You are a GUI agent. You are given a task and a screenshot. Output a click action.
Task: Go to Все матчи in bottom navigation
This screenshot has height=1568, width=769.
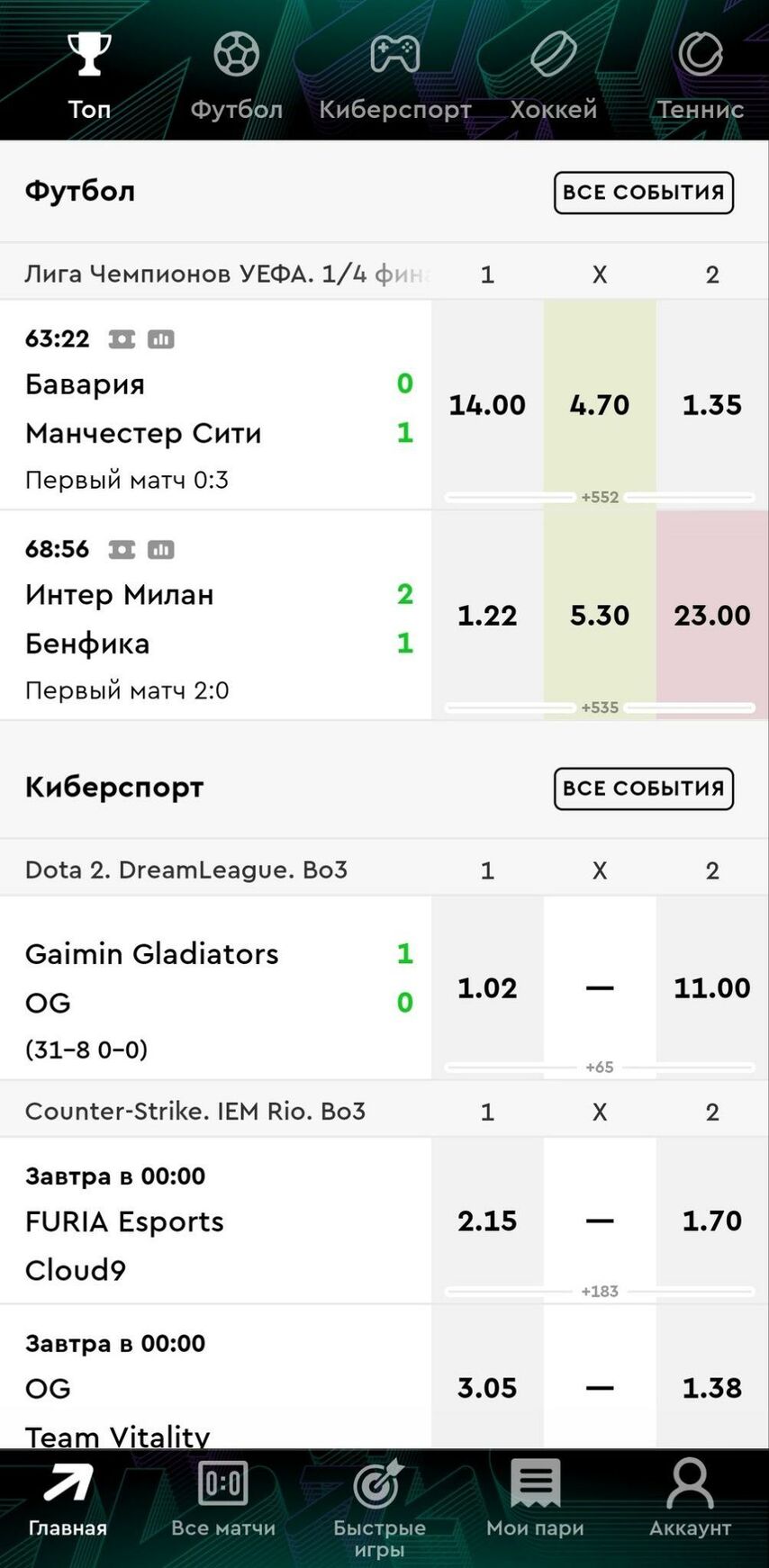[223, 1500]
